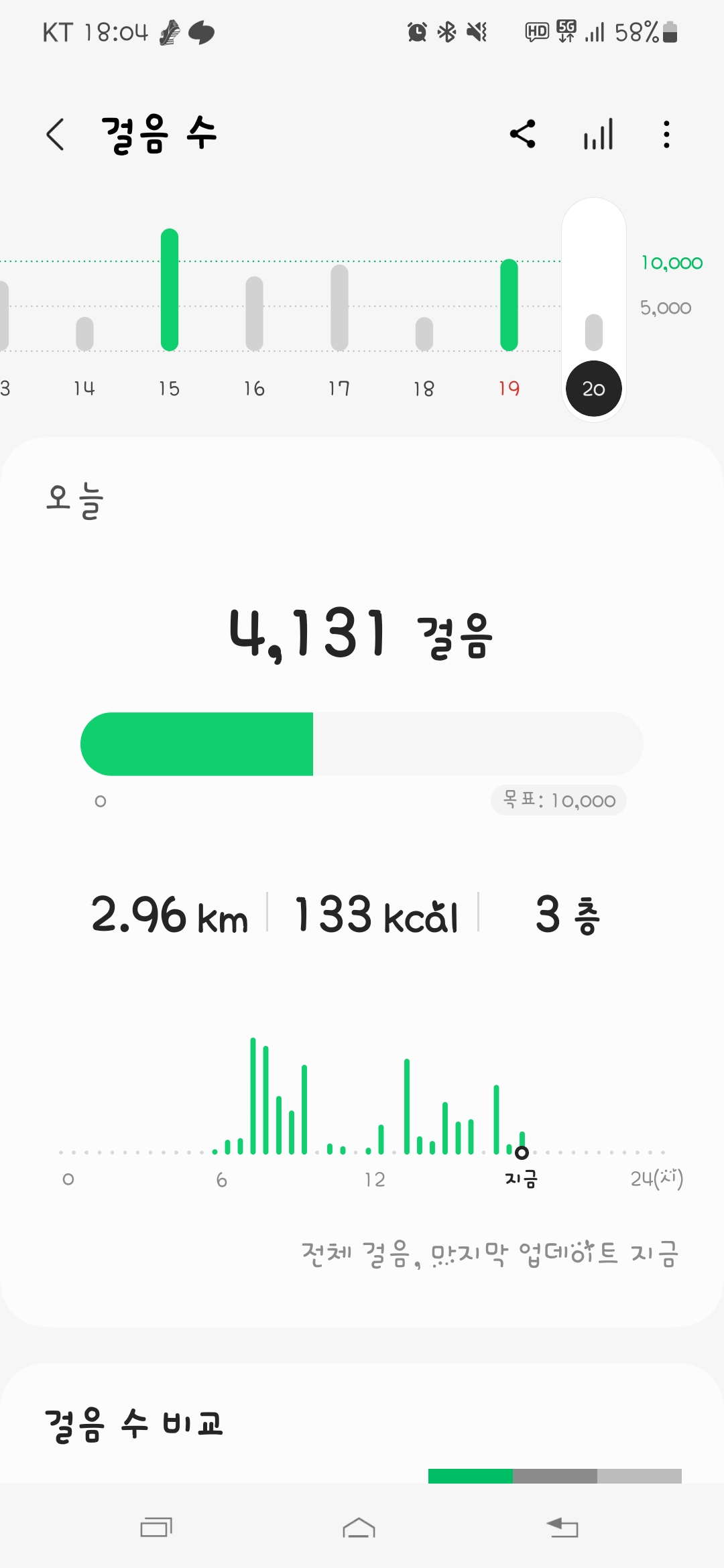Image resolution: width=724 pixels, height=1568 pixels.
Task: Open the step trends chart icon
Action: 598,134
